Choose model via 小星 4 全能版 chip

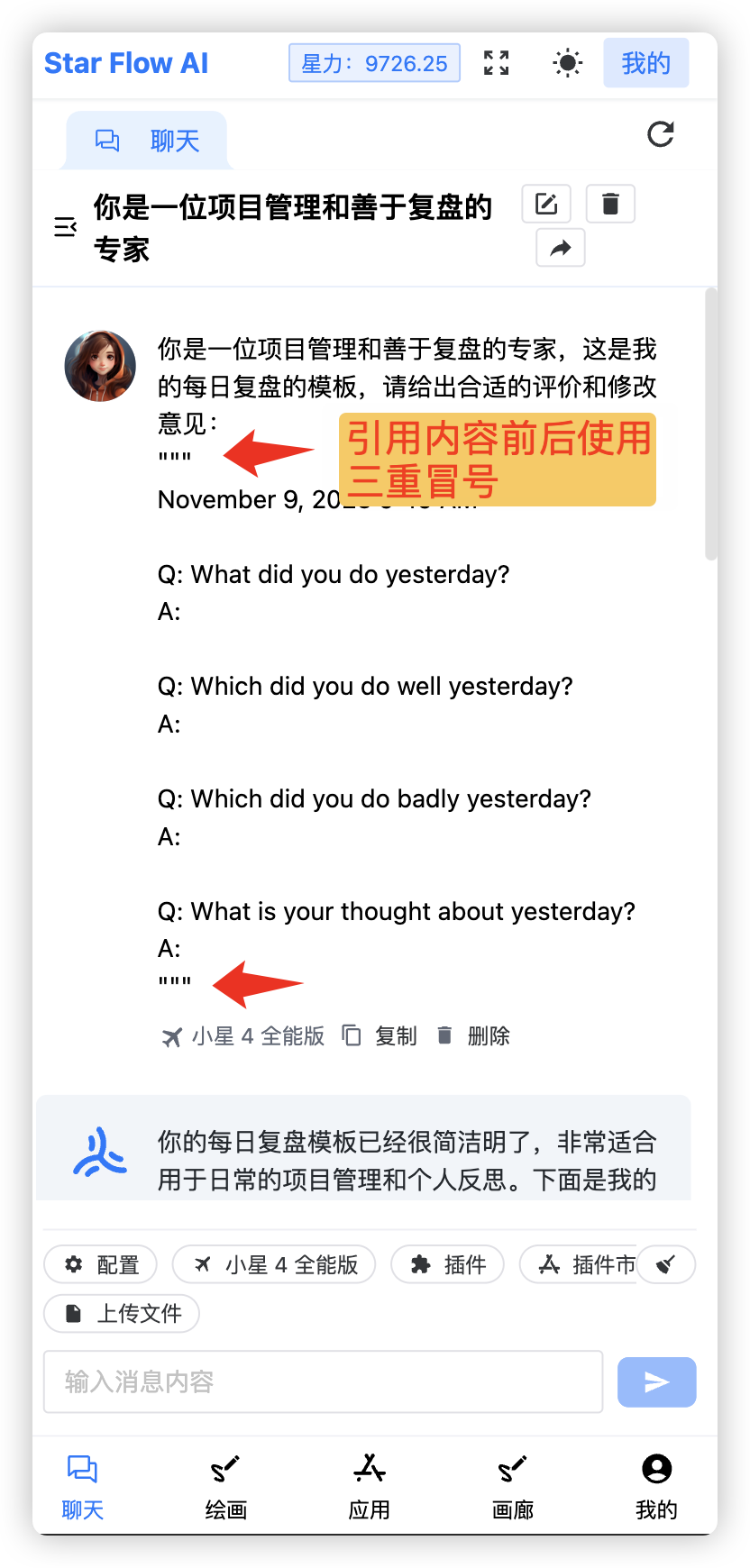(274, 1264)
